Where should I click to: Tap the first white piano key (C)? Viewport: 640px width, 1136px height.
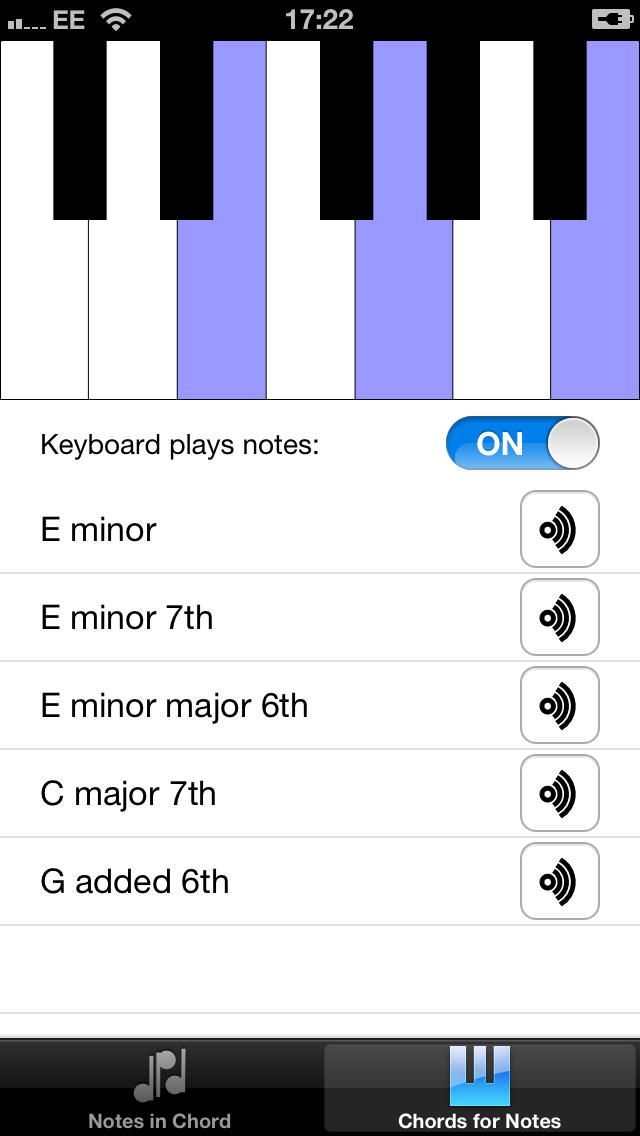coord(44,309)
